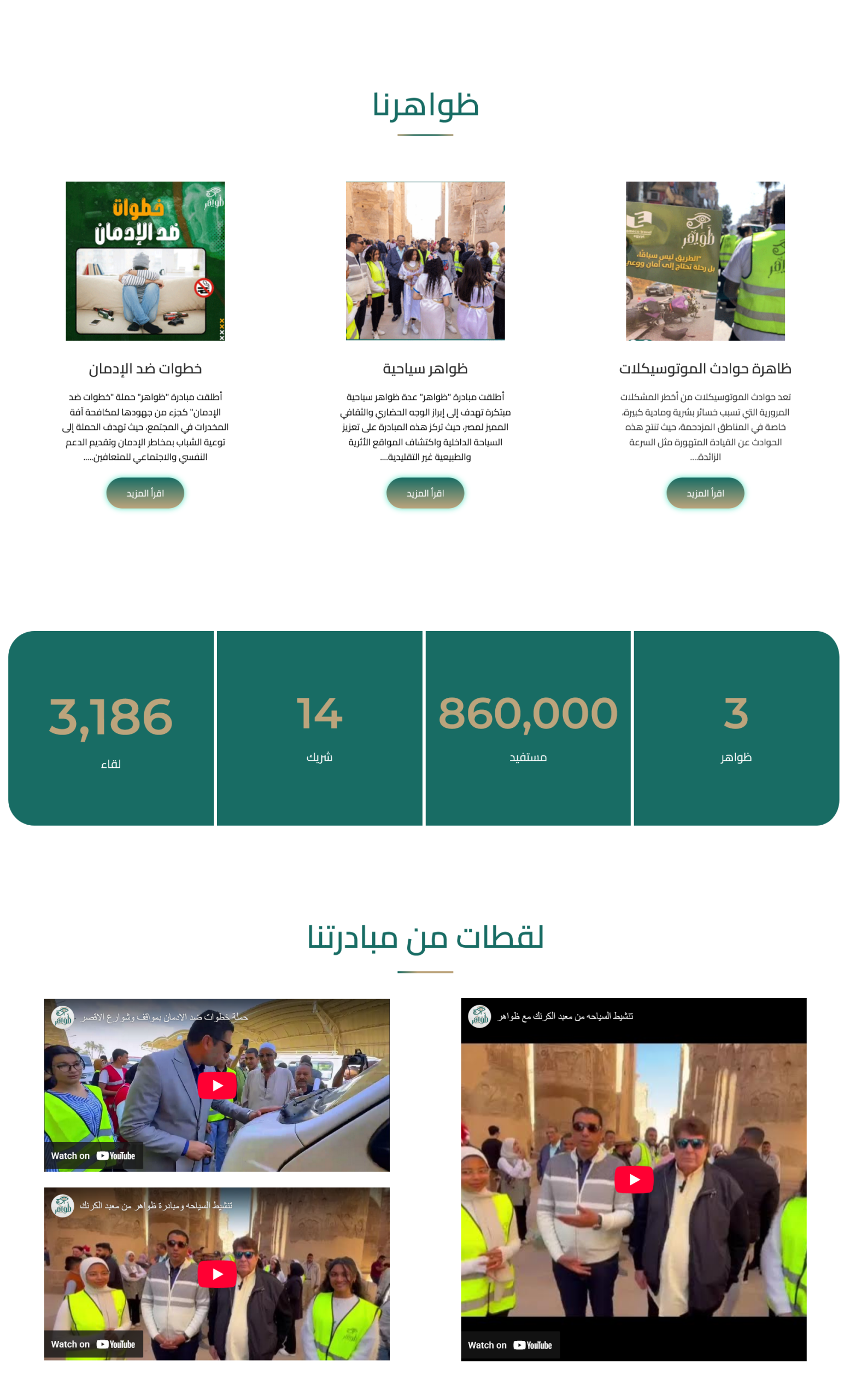Play the تنشيط السياحه من معبد الكرنك video

click(634, 1180)
